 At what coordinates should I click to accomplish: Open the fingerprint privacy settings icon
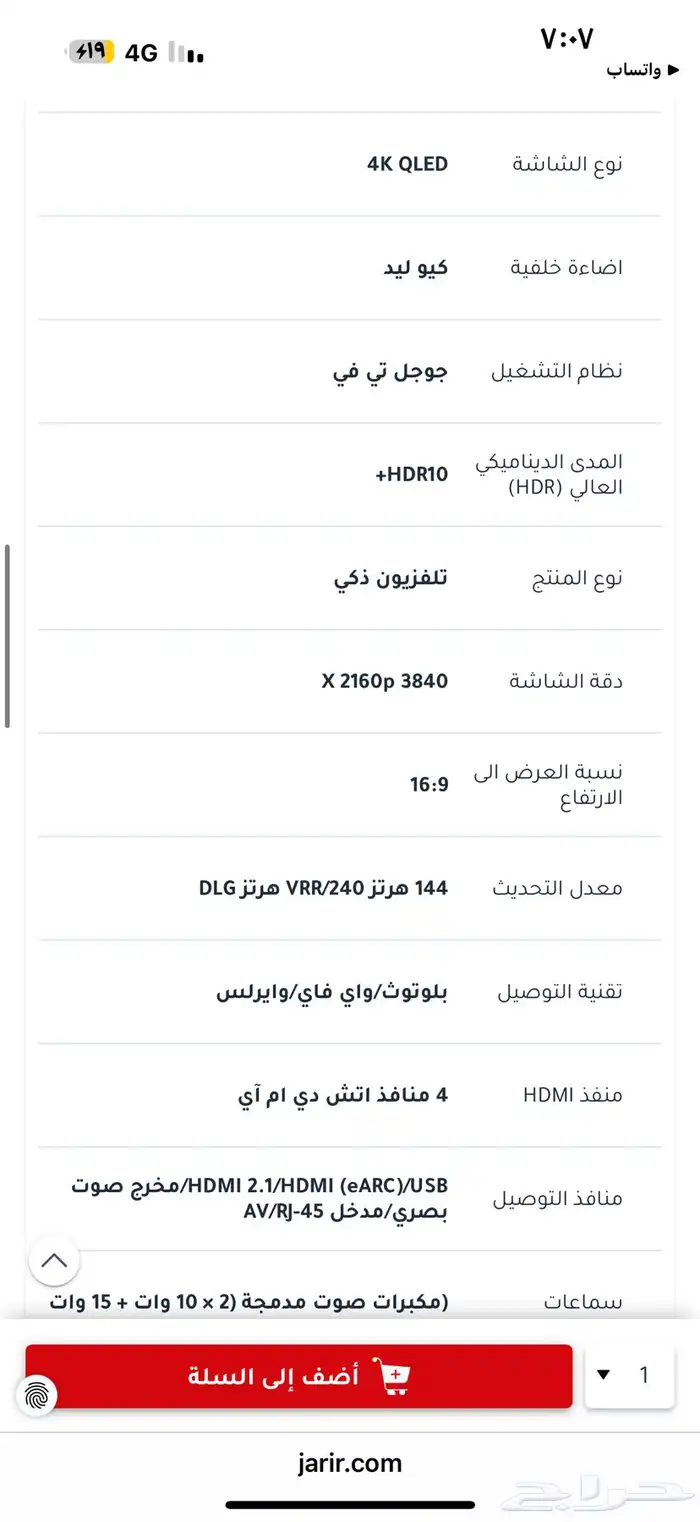click(x=37, y=1394)
